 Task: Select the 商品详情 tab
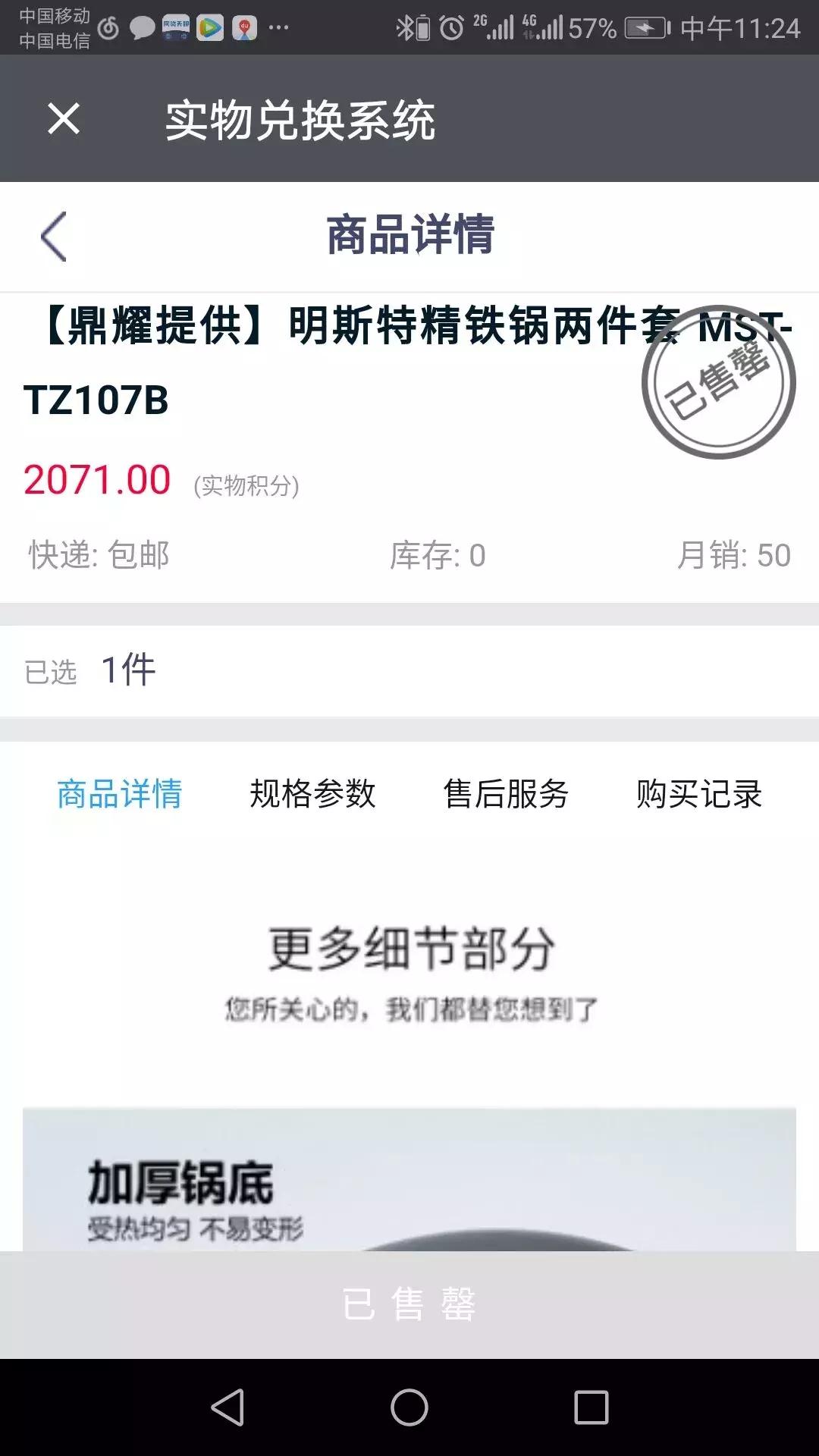pos(118,794)
